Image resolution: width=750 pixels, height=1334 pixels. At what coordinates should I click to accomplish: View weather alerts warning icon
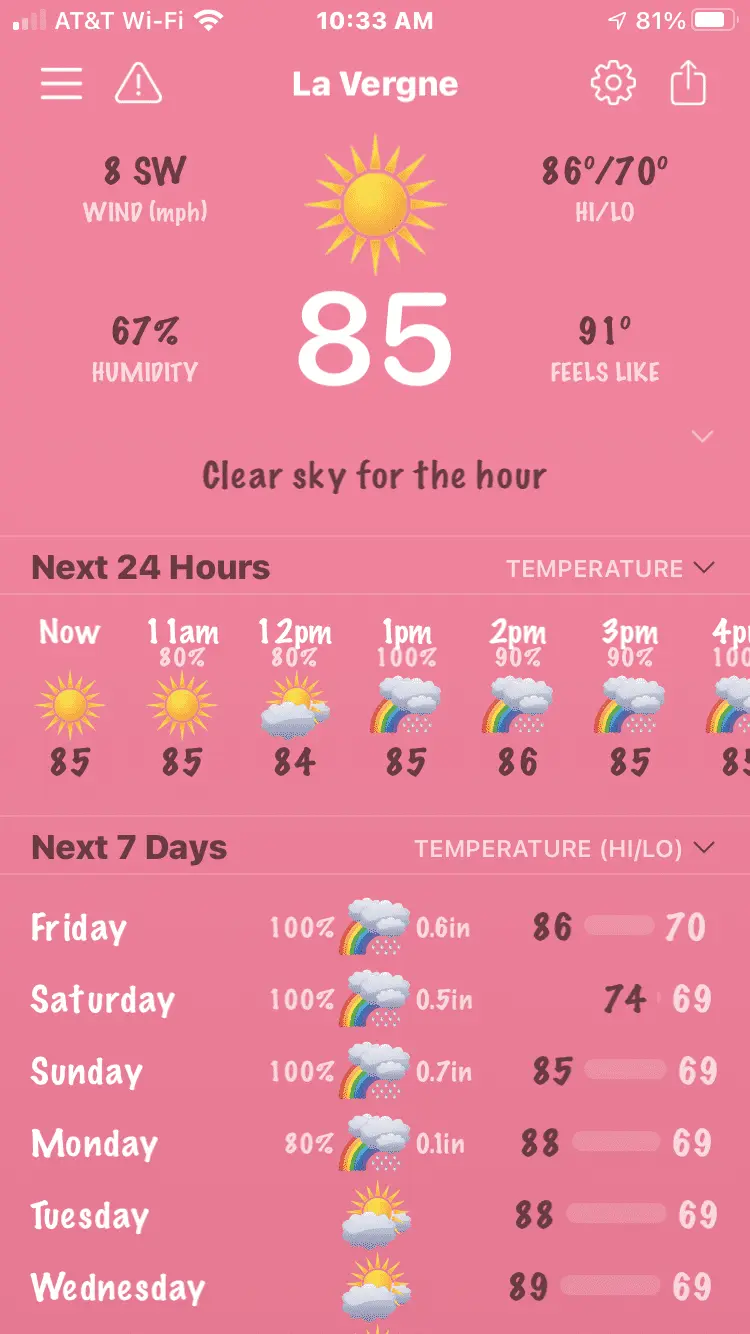(x=138, y=84)
